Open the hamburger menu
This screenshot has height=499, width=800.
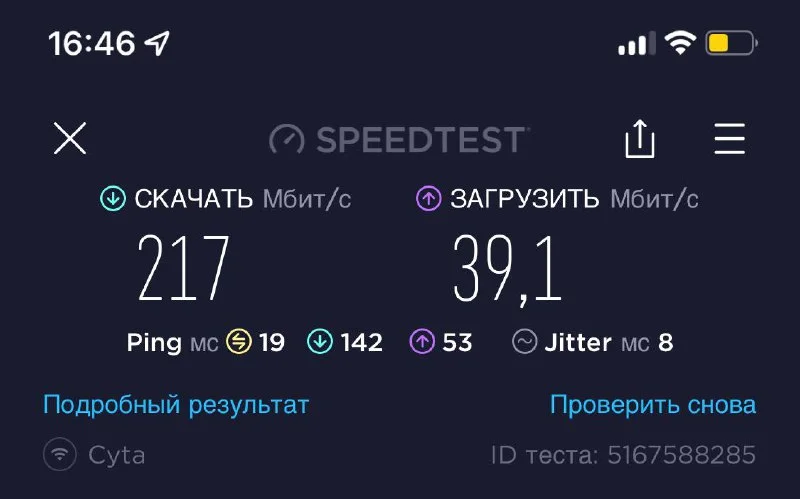tap(730, 139)
